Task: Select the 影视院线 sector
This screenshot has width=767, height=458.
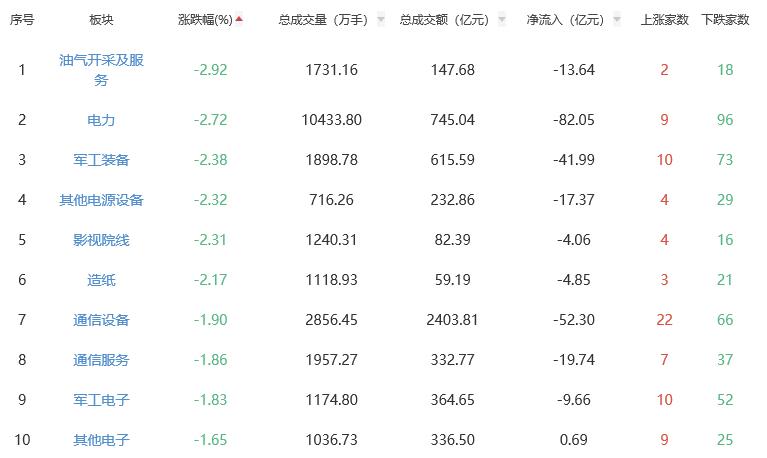Action: tap(101, 240)
